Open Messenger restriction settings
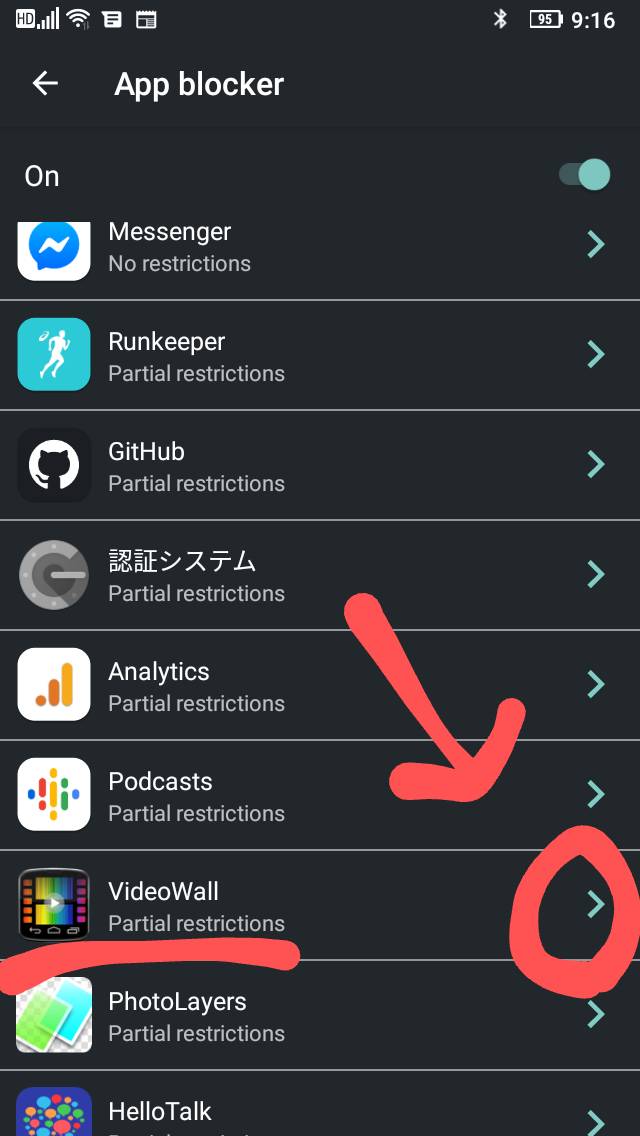Viewport: 640px width, 1136px height. click(x=320, y=248)
